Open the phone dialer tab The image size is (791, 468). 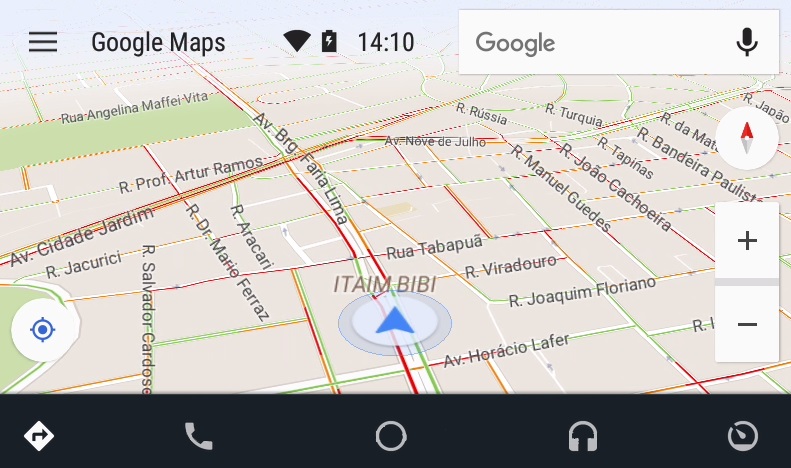pos(198,436)
